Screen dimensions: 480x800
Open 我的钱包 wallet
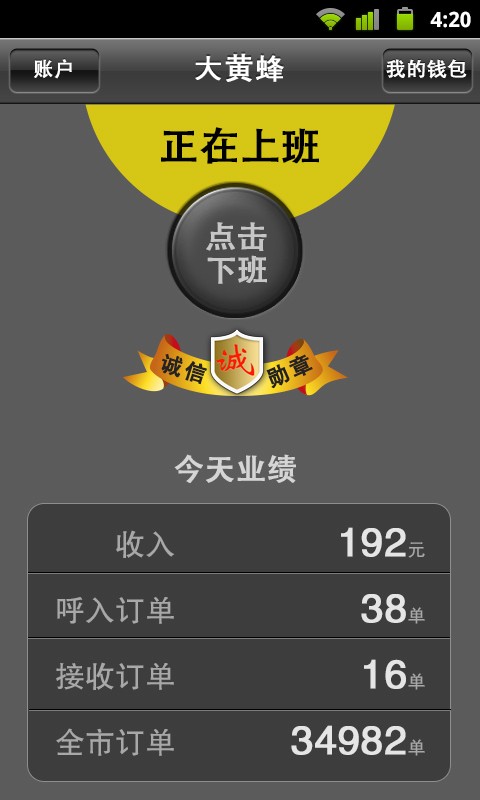(x=427, y=70)
